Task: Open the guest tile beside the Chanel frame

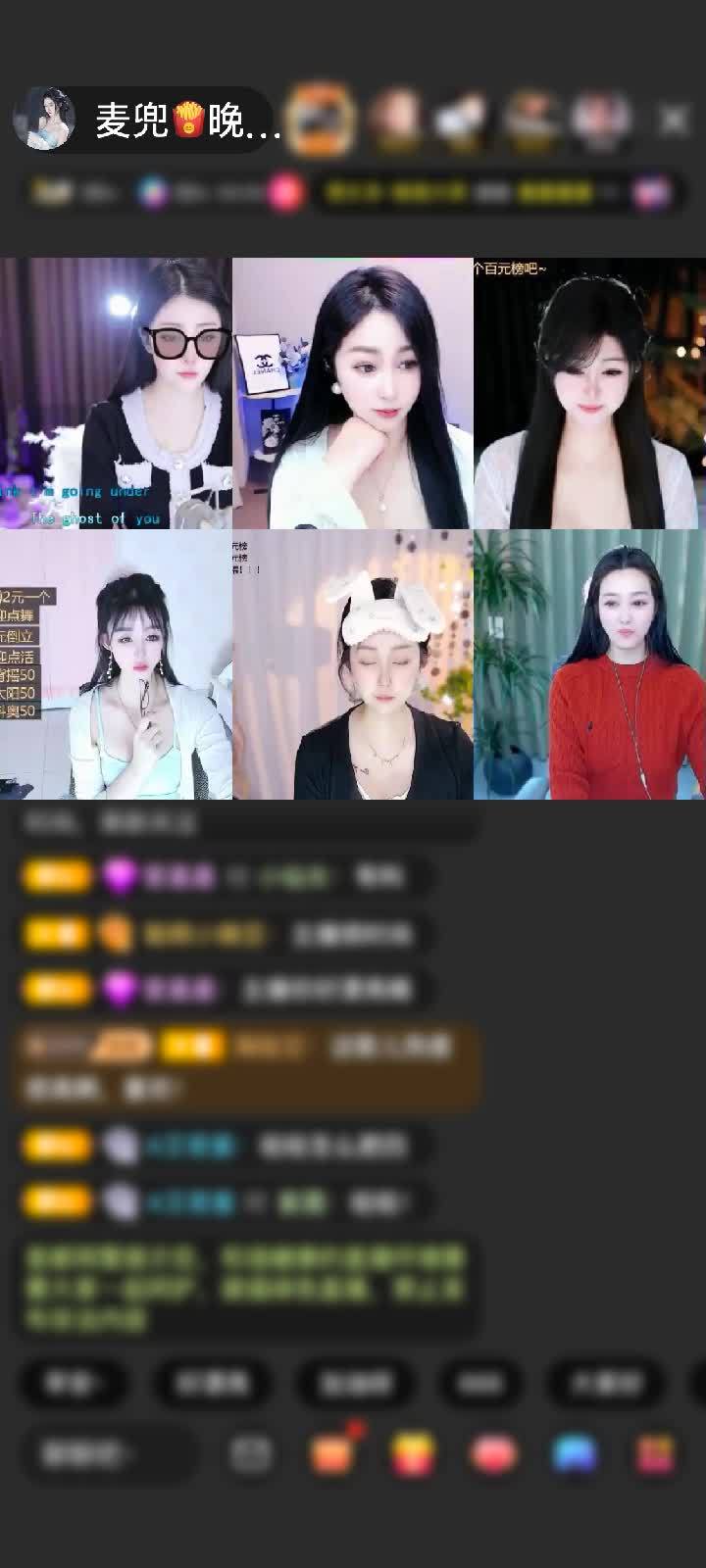Action: coord(353,393)
